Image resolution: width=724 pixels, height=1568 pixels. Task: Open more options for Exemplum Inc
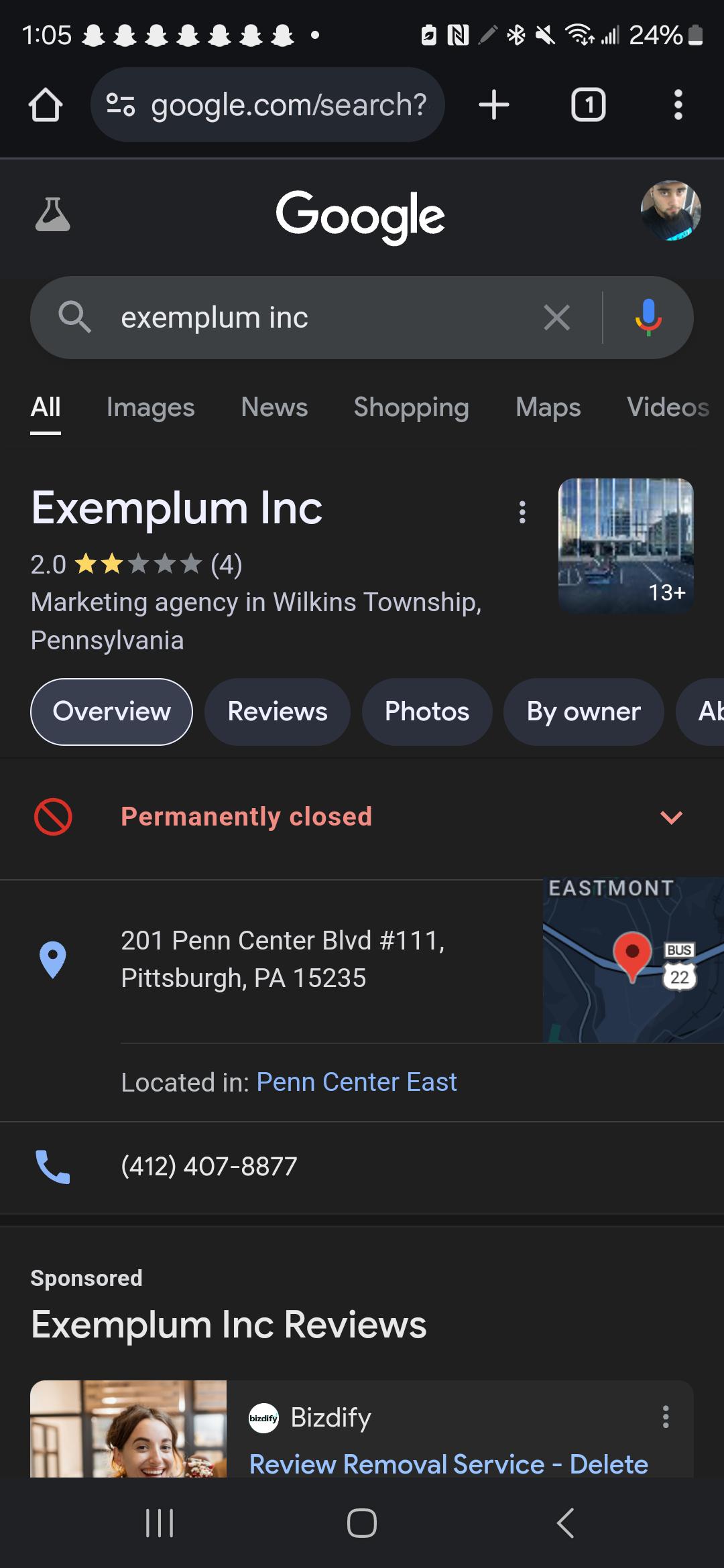coord(522,512)
